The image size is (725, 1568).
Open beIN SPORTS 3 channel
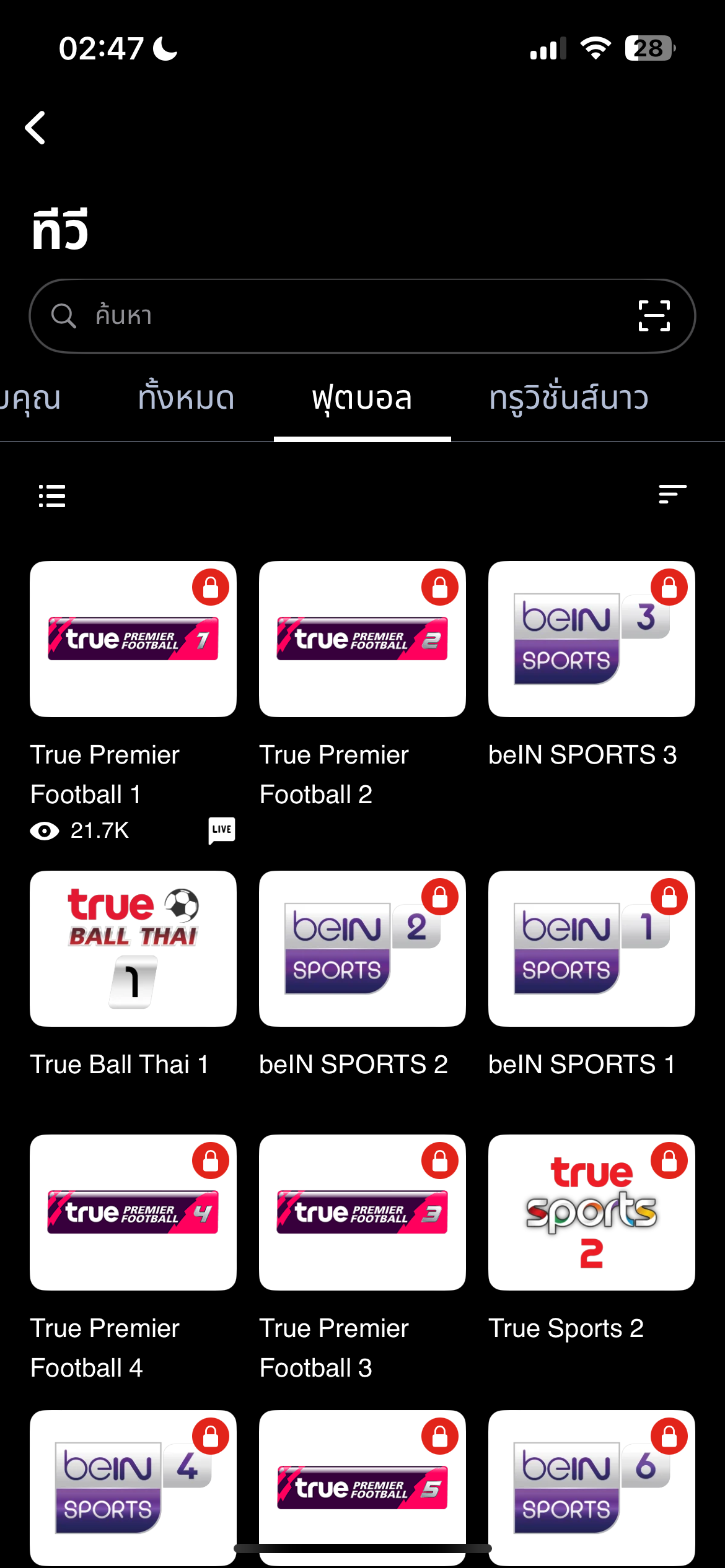592,639
